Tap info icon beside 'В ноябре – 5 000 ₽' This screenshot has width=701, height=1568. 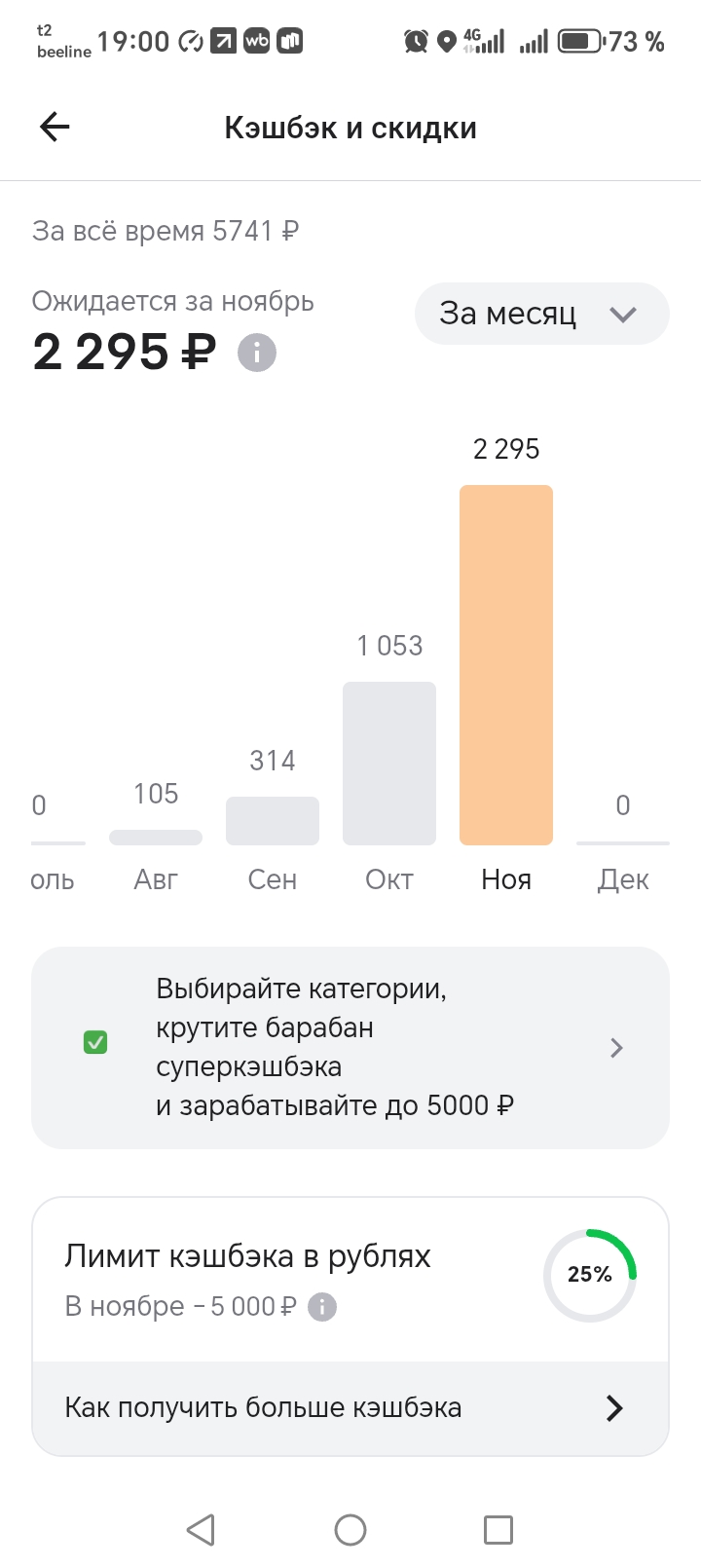click(x=322, y=1307)
